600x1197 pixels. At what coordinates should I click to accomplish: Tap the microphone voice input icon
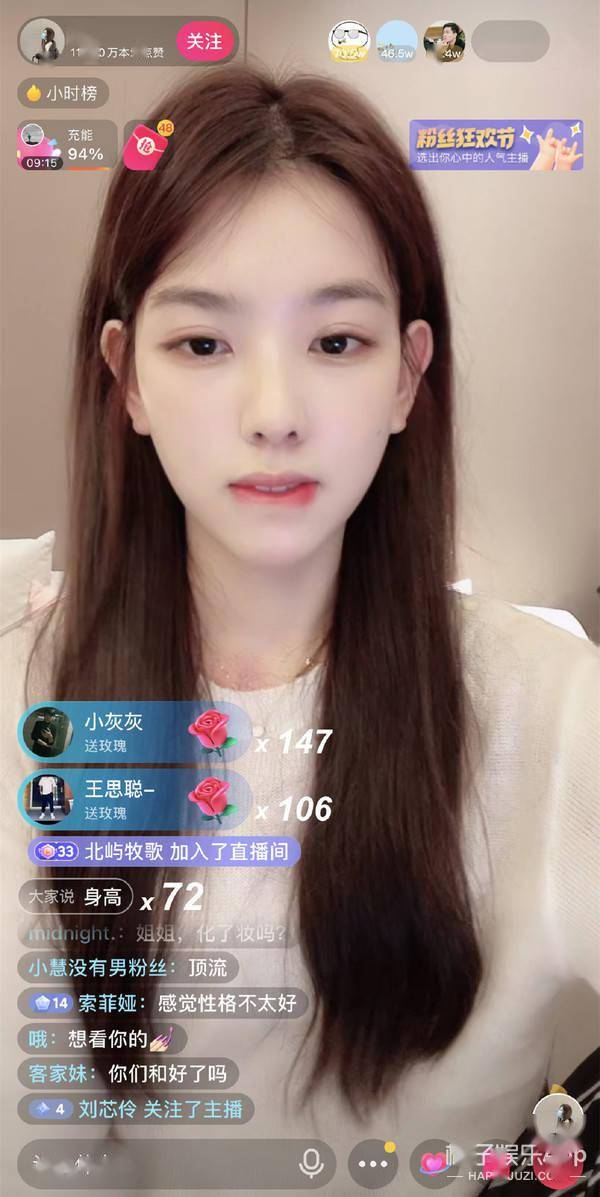[x=312, y=1164]
